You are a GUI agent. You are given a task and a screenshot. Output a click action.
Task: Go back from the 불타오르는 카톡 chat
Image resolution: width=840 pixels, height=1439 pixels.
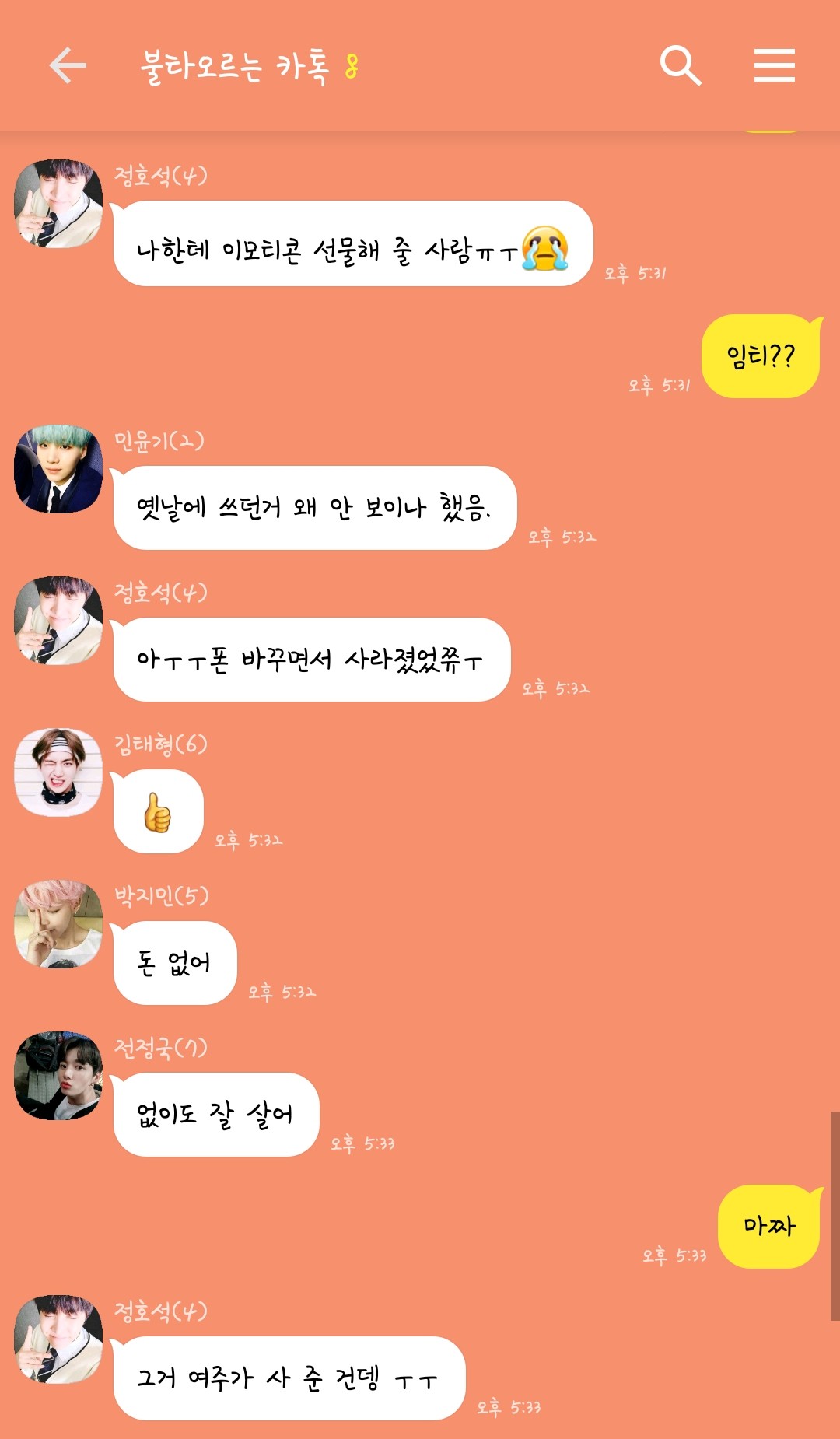coord(68,65)
